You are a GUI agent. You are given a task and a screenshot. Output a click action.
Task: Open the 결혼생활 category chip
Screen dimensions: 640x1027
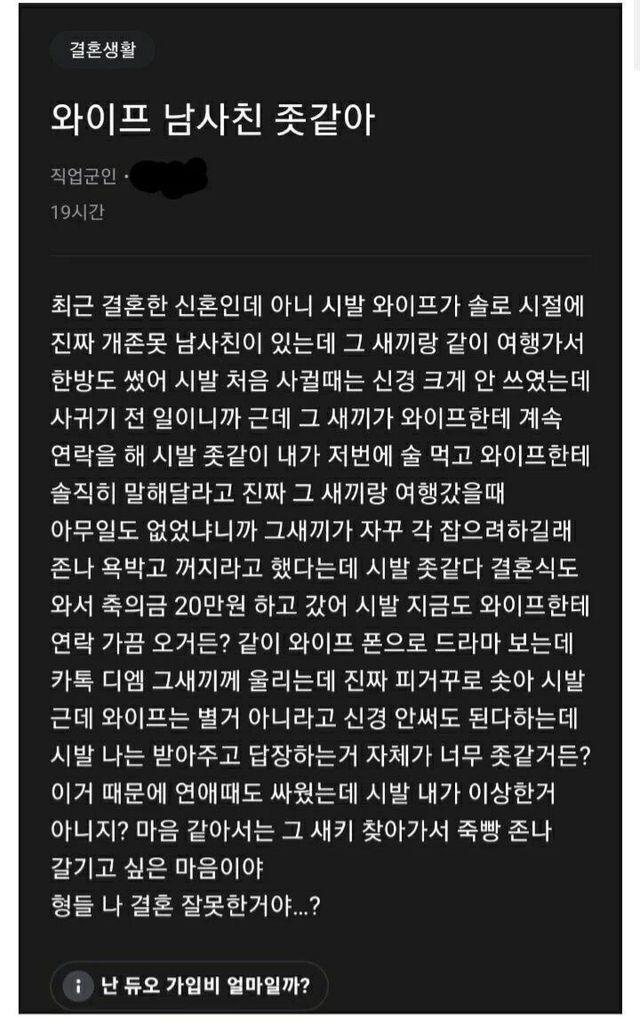(x=101, y=52)
